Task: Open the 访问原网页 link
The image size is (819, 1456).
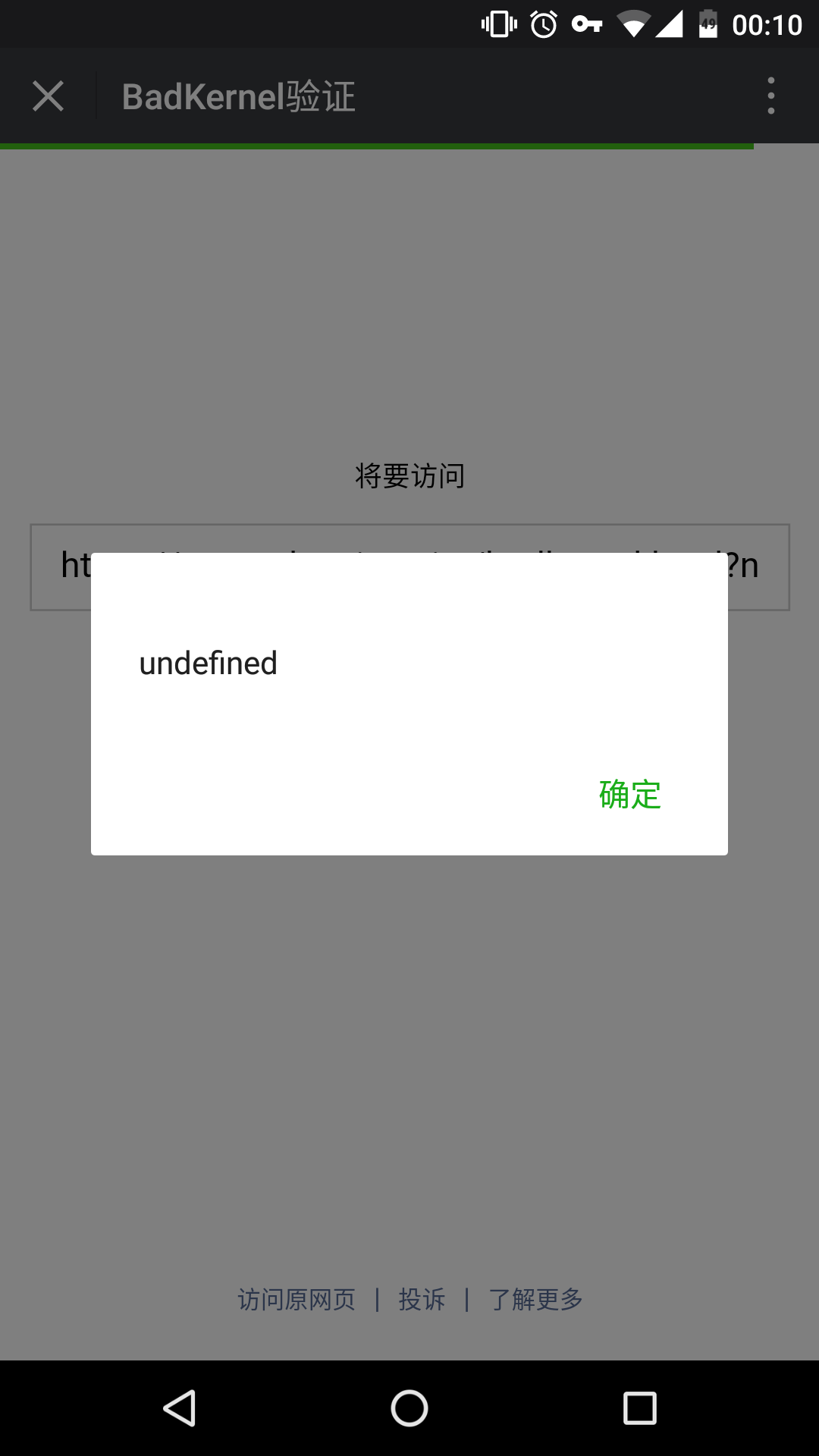Action: pyautogui.click(x=297, y=1299)
